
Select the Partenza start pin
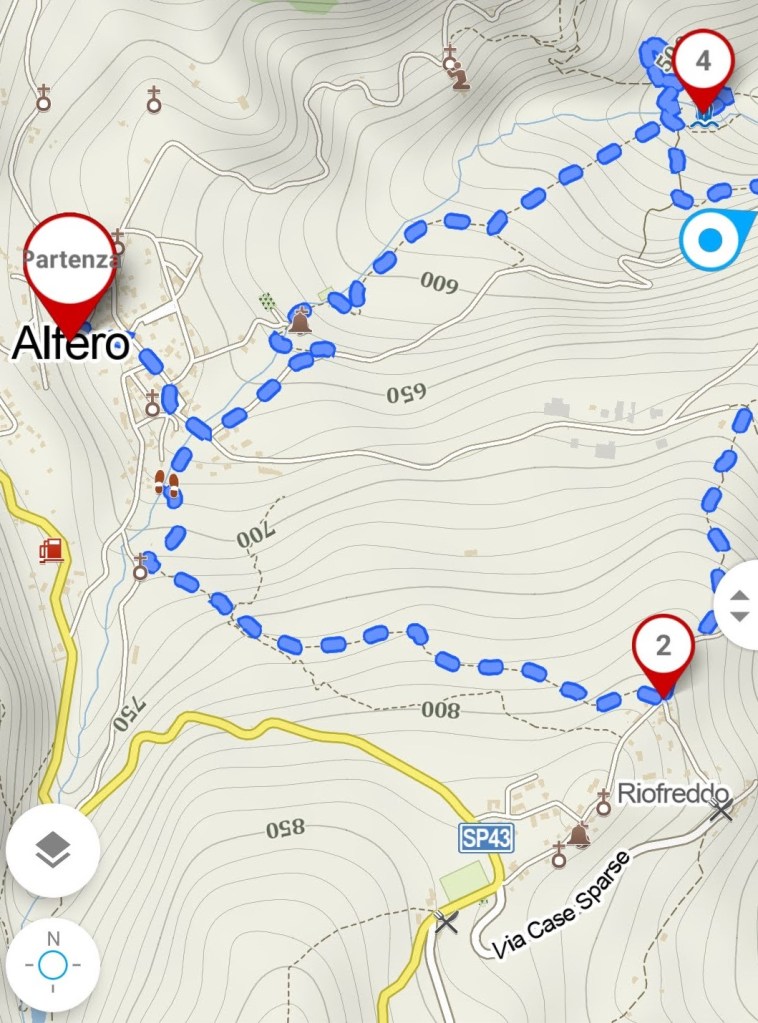(70, 262)
